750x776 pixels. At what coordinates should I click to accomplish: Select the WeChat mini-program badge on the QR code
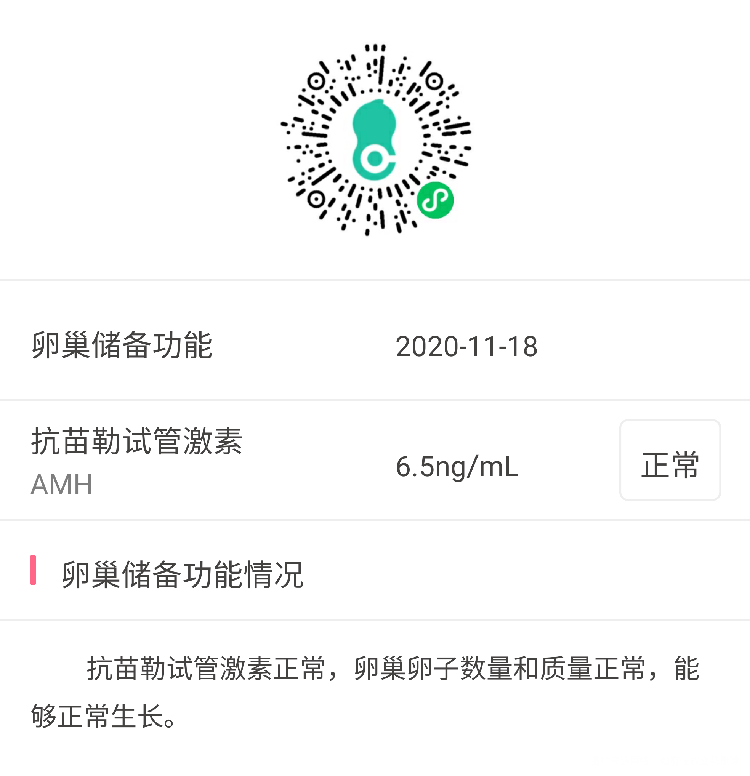tap(433, 200)
